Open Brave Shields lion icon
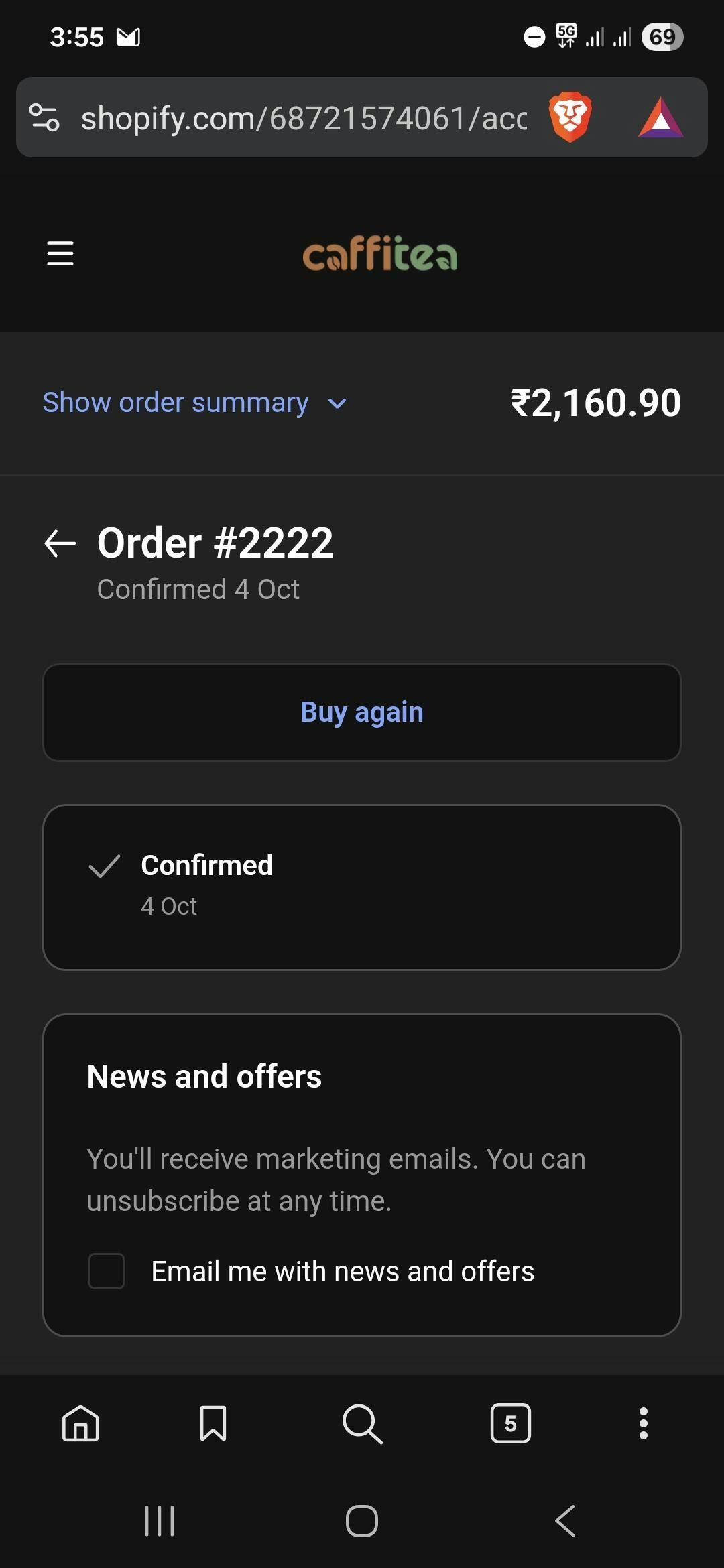This screenshot has width=724, height=1568. click(570, 117)
